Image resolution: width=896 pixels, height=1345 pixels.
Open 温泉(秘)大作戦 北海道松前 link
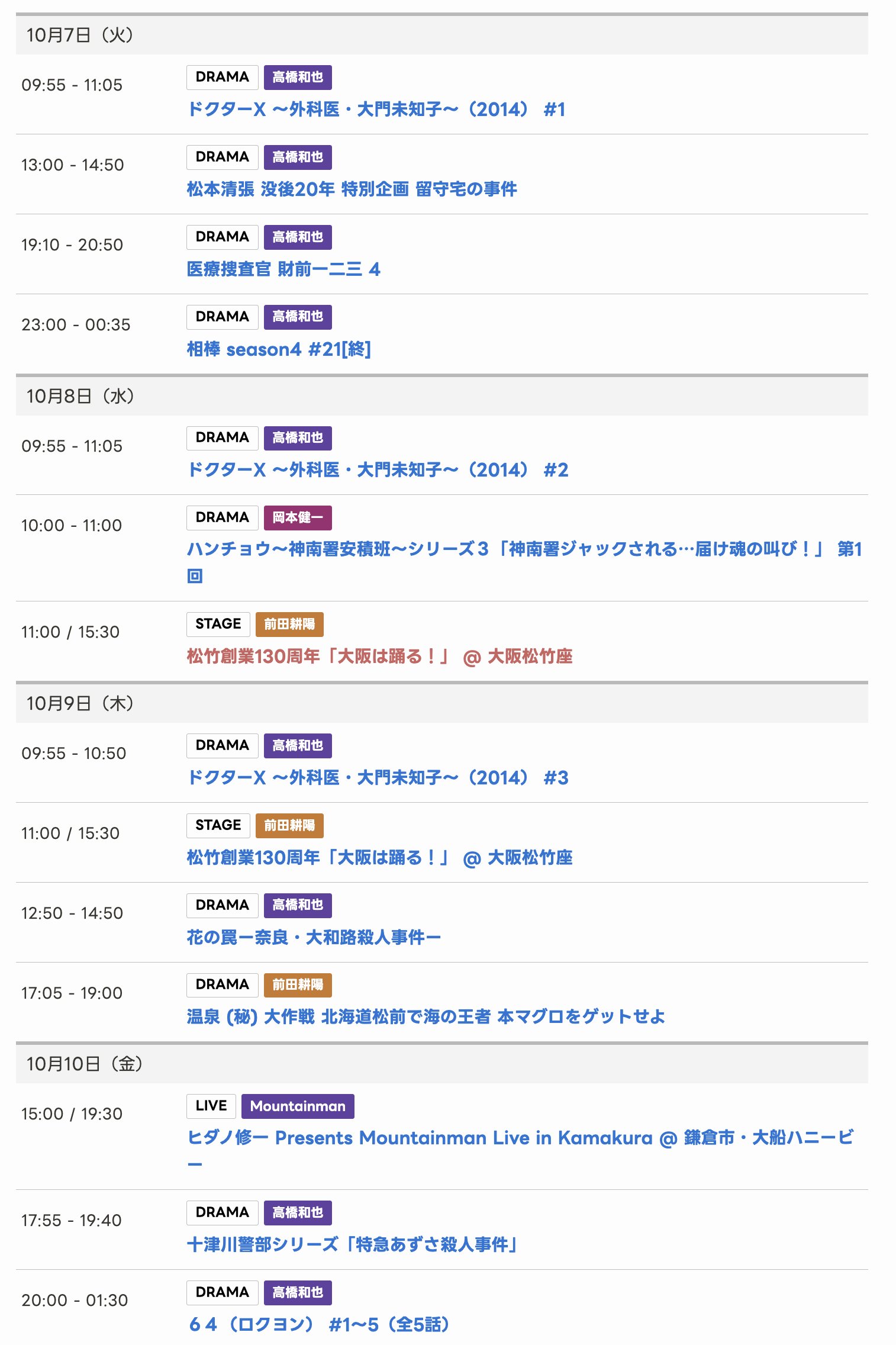pyautogui.click(x=426, y=1017)
